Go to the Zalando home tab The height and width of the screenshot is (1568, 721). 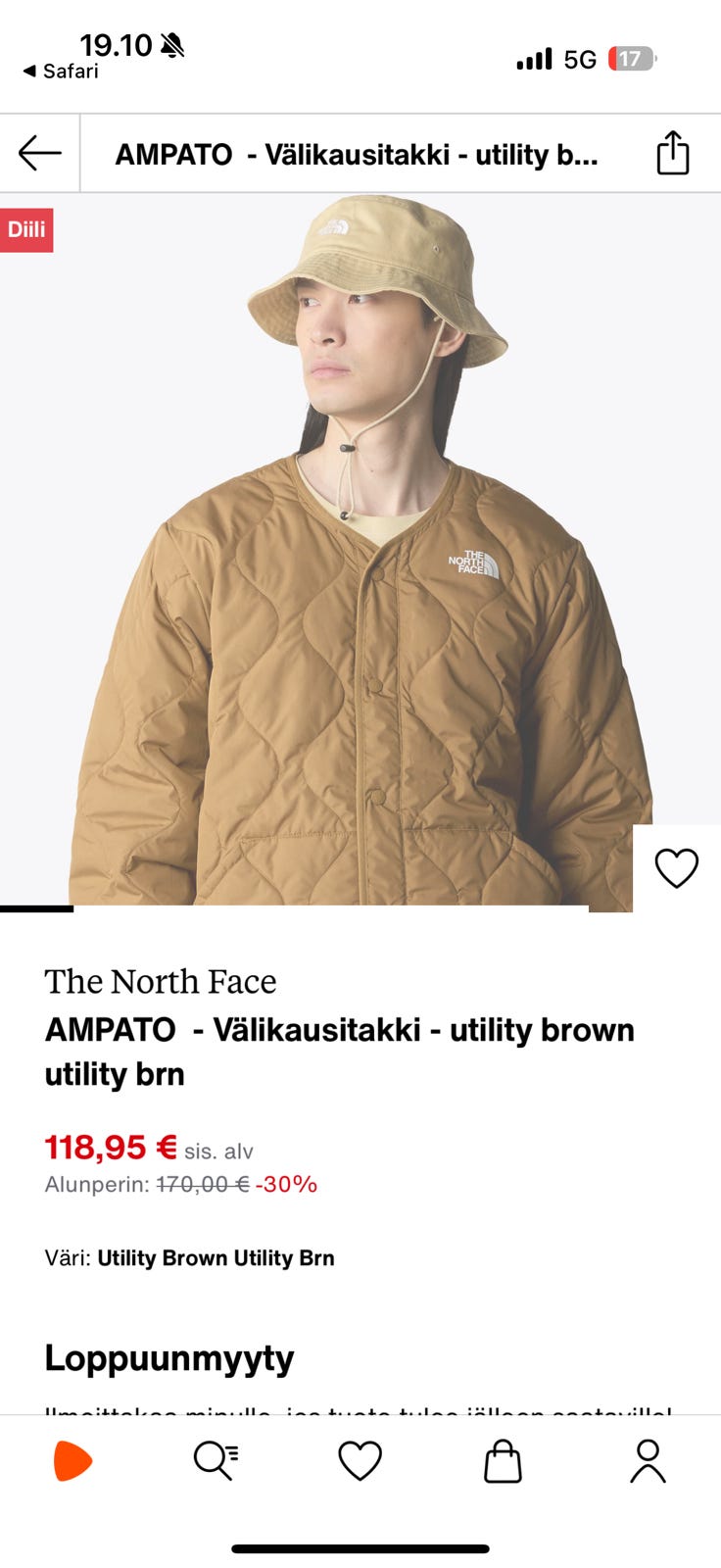tap(72, 1461)
